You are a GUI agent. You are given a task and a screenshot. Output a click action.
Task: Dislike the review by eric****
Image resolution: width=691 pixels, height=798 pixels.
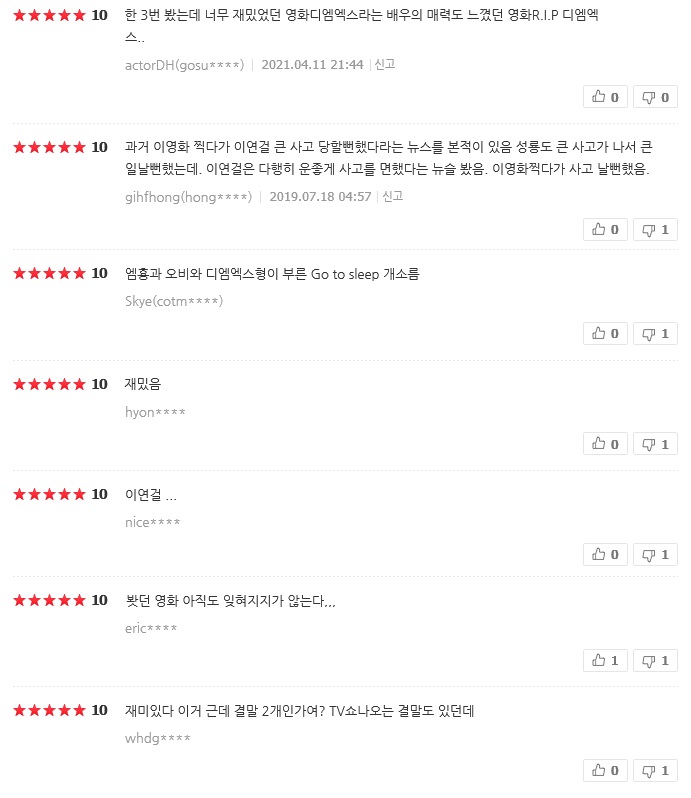(x=655, y=660)
